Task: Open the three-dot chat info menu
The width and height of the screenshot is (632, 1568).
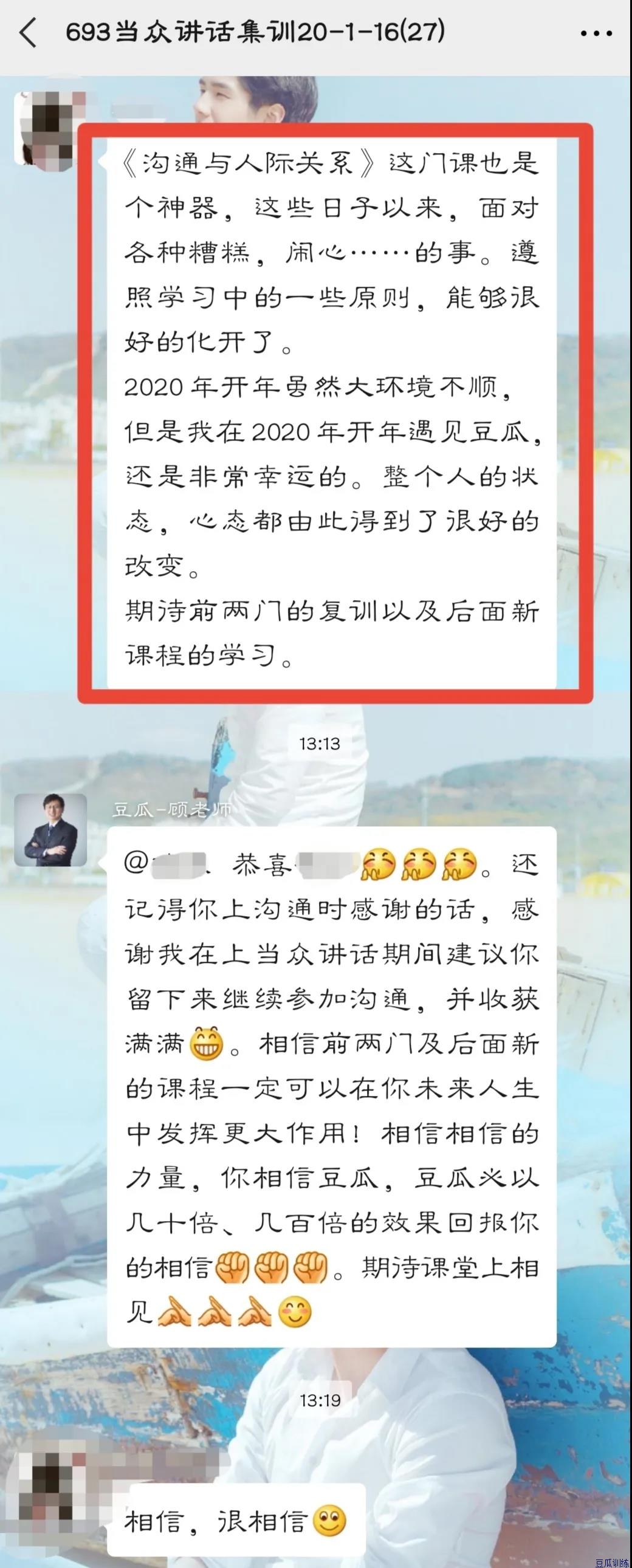Action: pyautogui.click(x=596, y=33)
